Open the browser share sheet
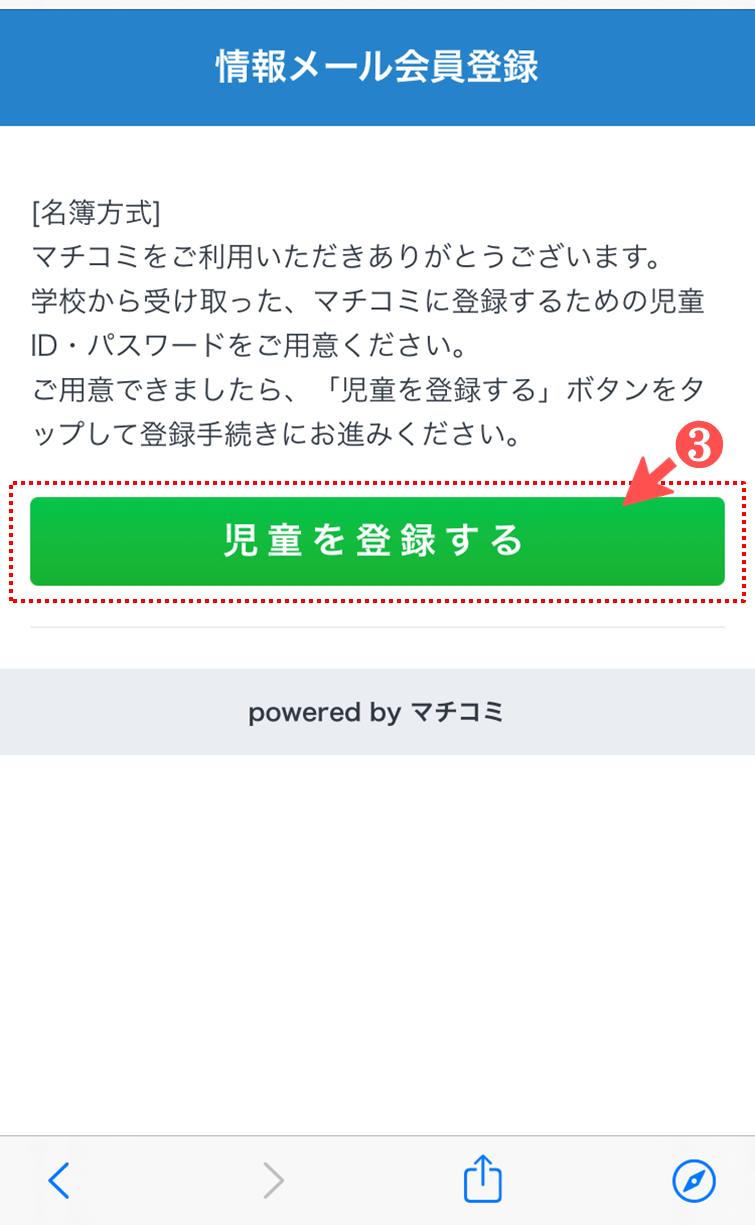 (483, 1178)
